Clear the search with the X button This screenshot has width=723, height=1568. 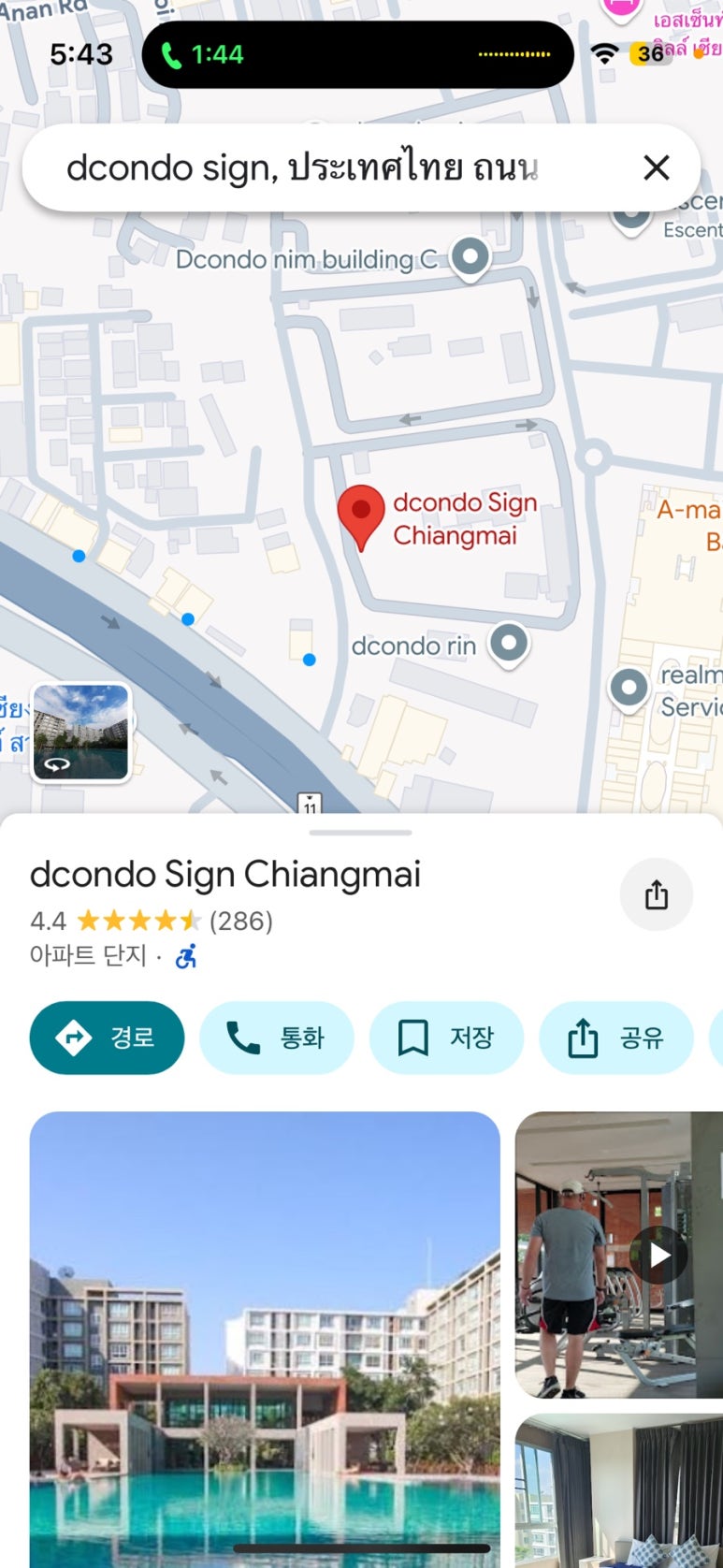click(657, 167)
